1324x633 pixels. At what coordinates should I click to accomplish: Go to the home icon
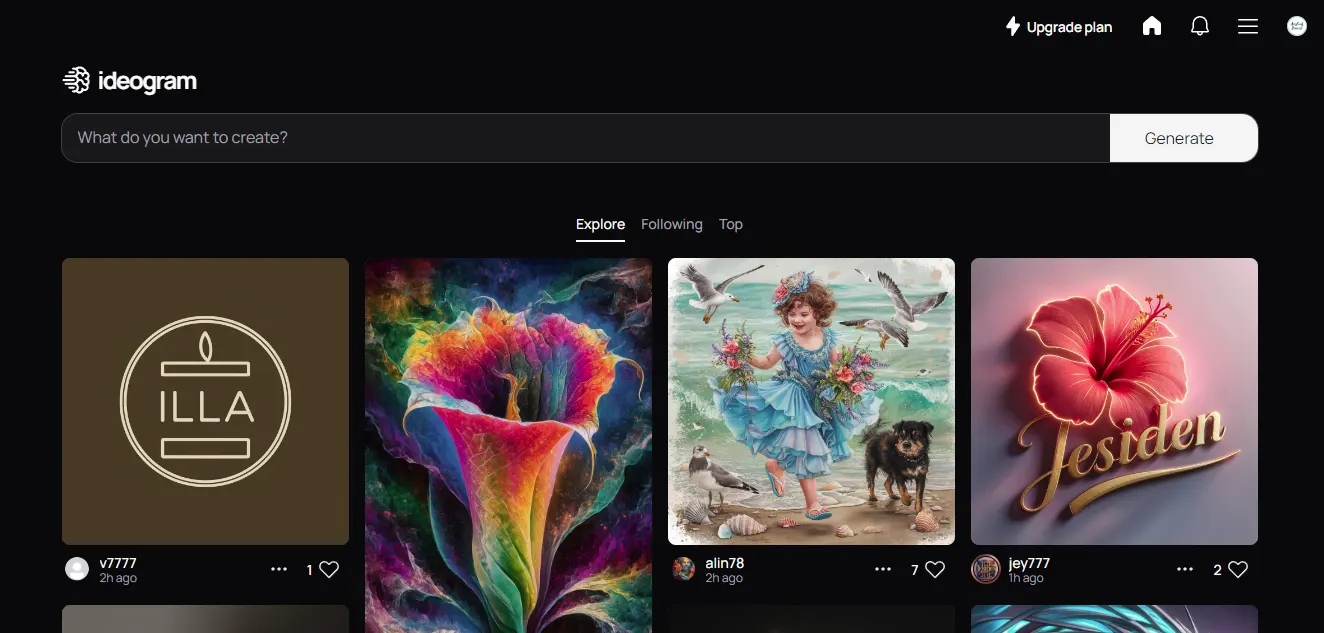(x=1152, y=27)
